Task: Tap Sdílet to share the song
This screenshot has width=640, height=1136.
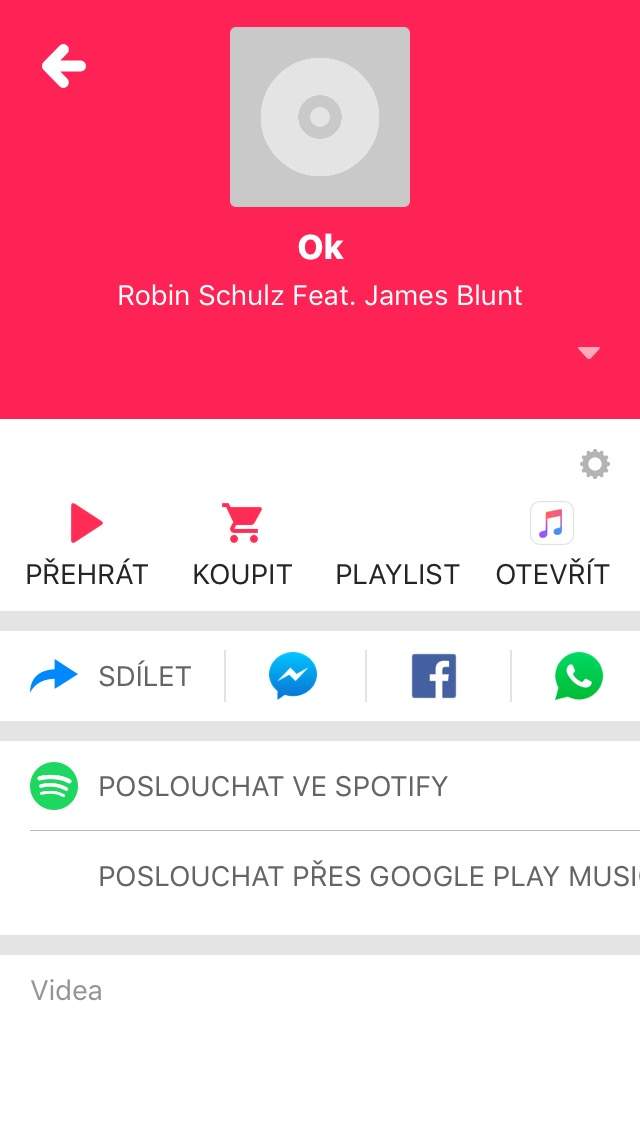Action: click(111, 676)
